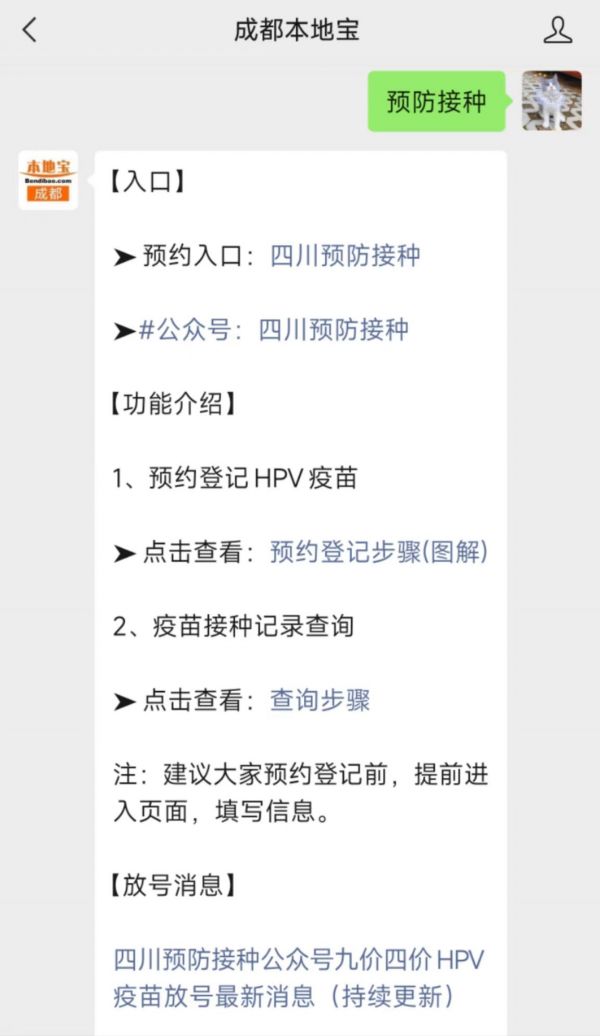Tap the 成都本地宝 account avatar
600x1036 pixels.
48,180
